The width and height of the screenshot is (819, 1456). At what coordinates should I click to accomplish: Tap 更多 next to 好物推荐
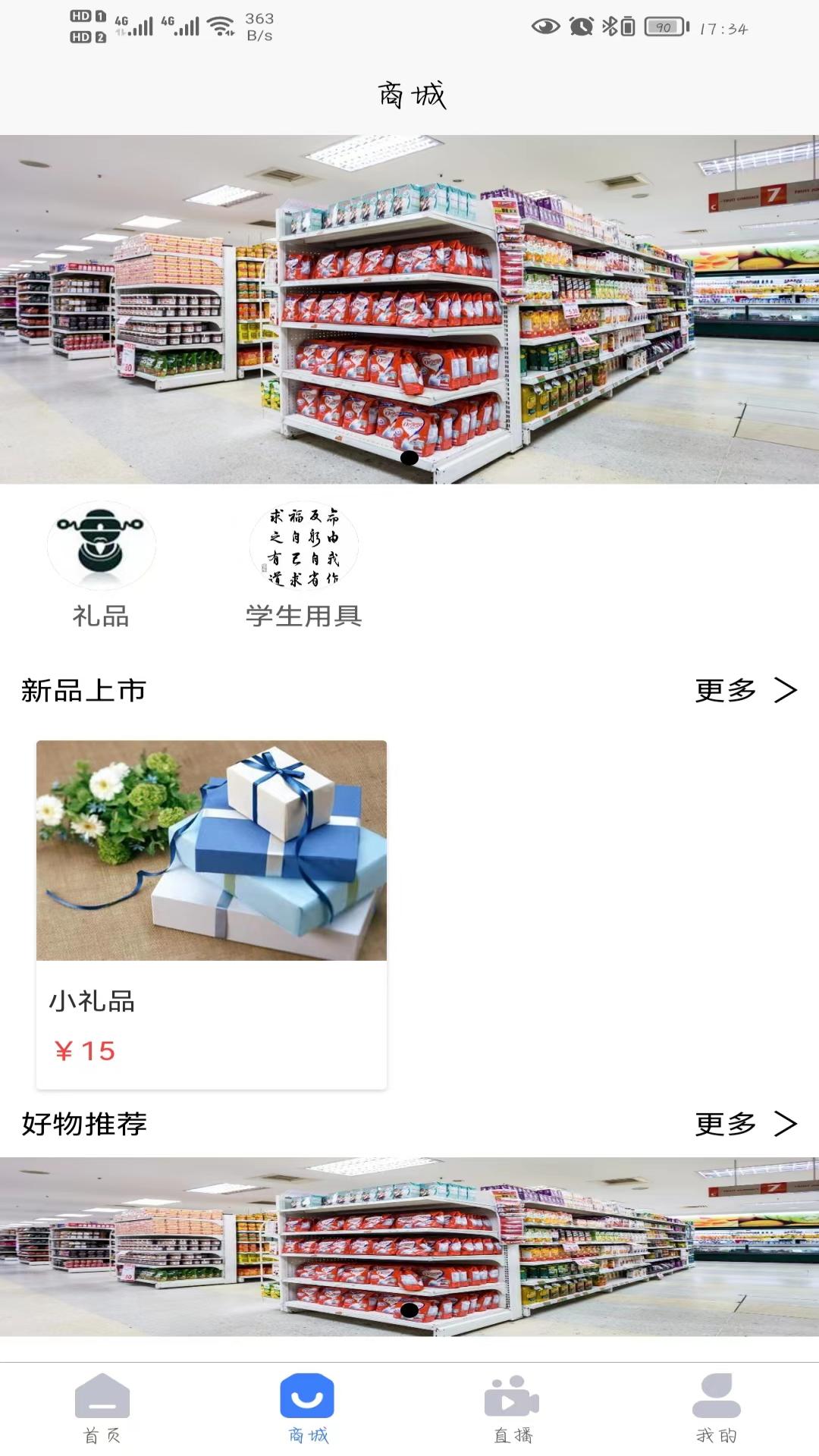click(745, 1124)
